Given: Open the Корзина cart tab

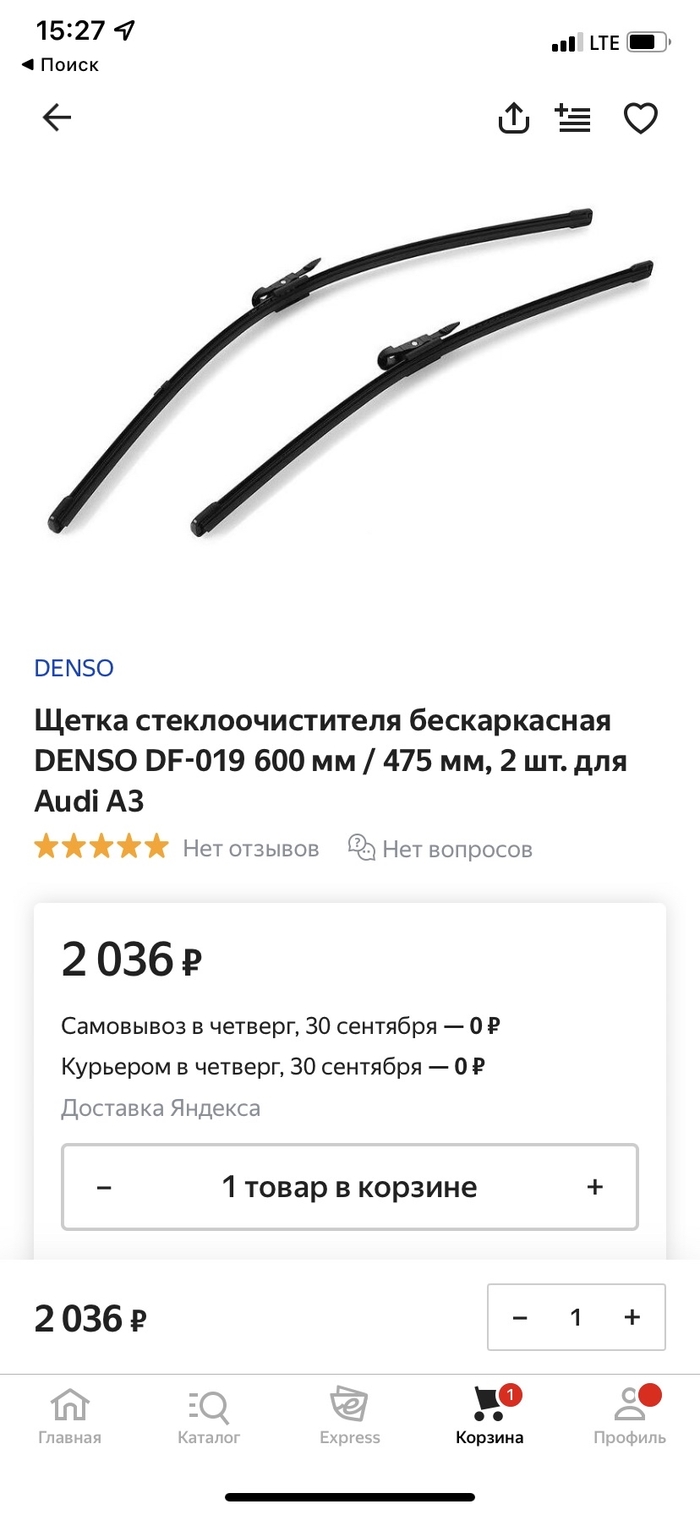Looking at the screenshot, I should [489, 1416].
